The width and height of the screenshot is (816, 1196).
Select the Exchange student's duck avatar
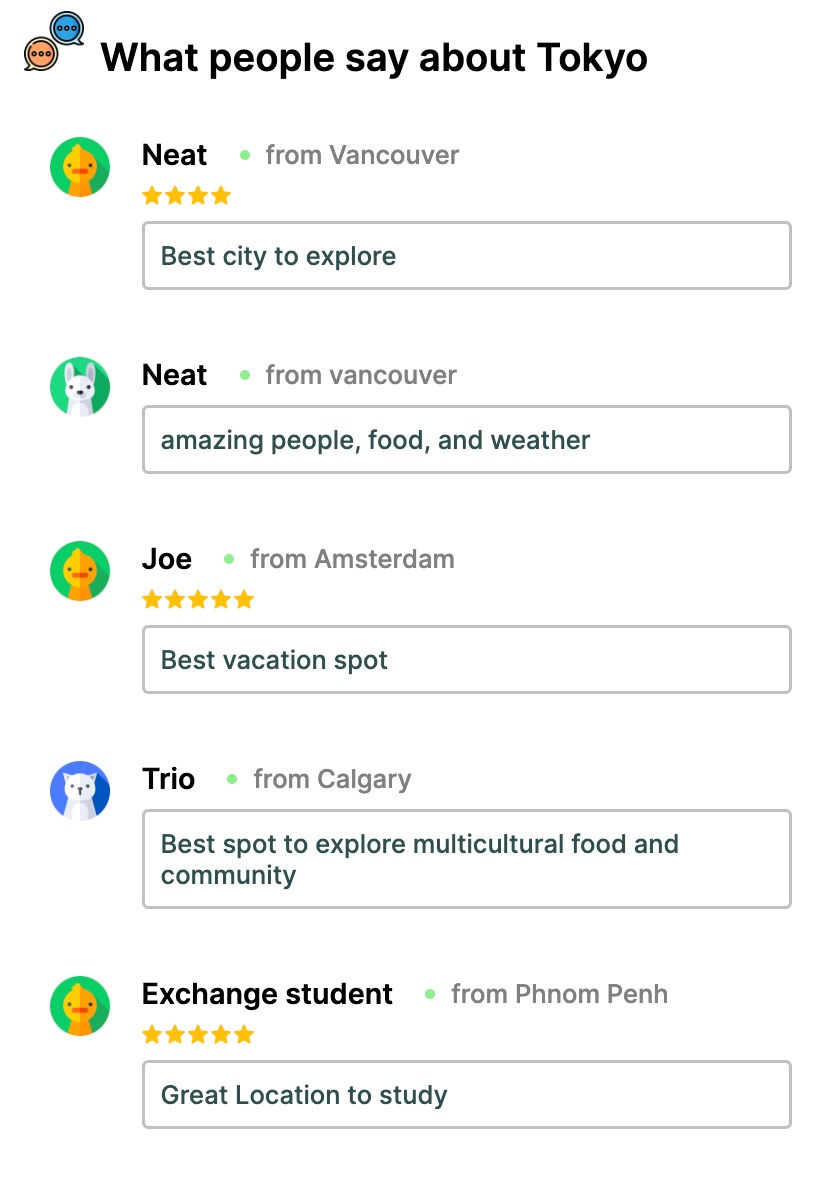(80, 1006)
